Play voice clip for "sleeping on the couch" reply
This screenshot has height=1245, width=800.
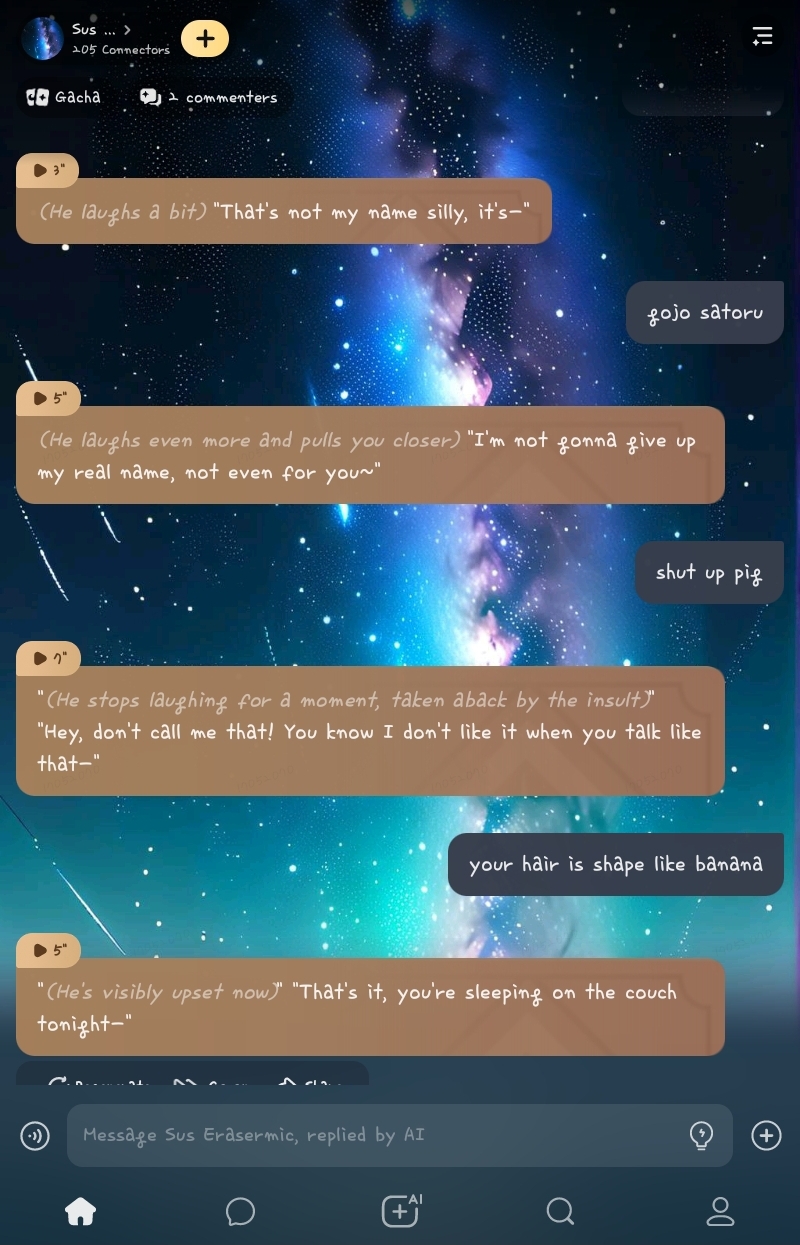[47, 950]
